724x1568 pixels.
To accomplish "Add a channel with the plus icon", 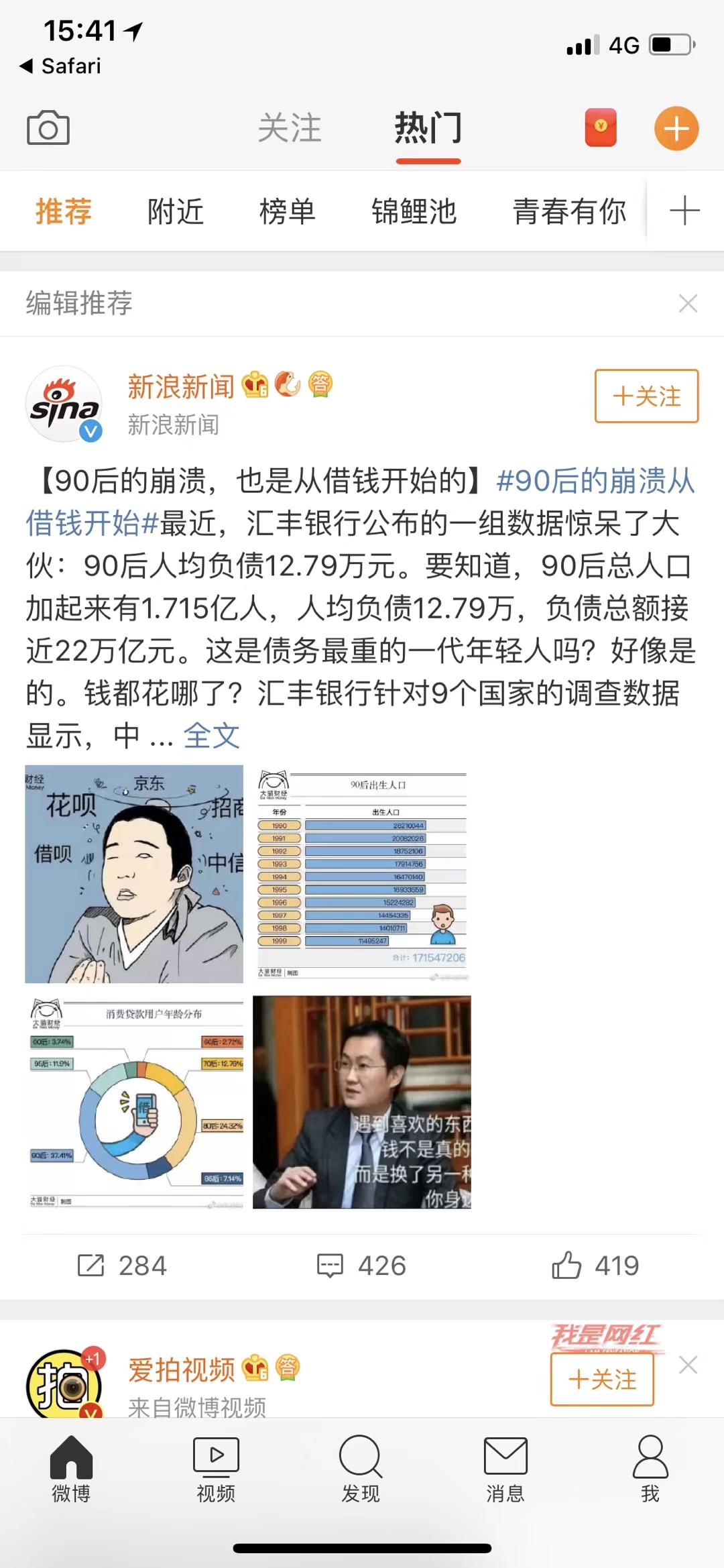I will tap(684, 211).
